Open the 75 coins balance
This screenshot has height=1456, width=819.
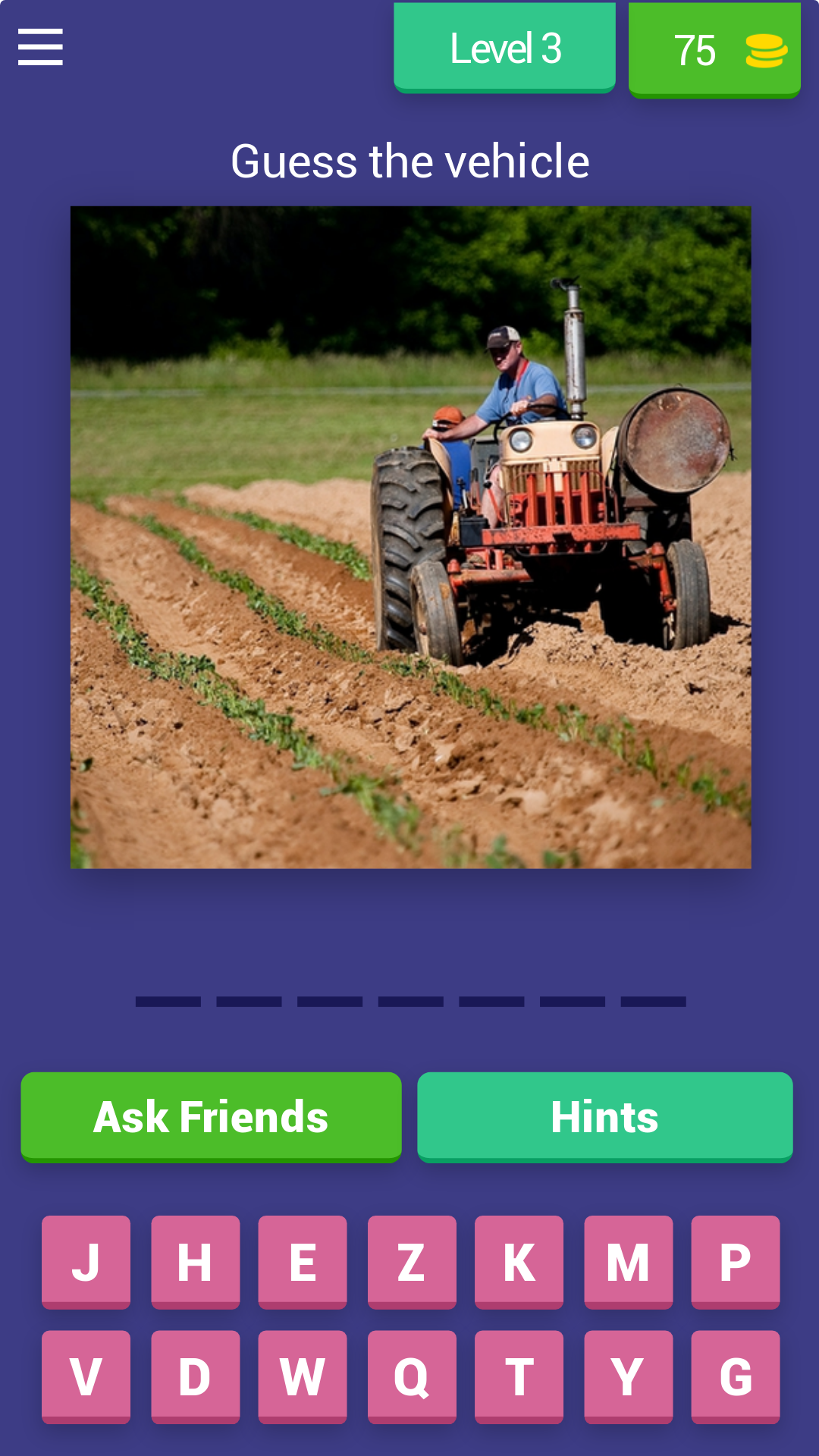coord(714,50)
